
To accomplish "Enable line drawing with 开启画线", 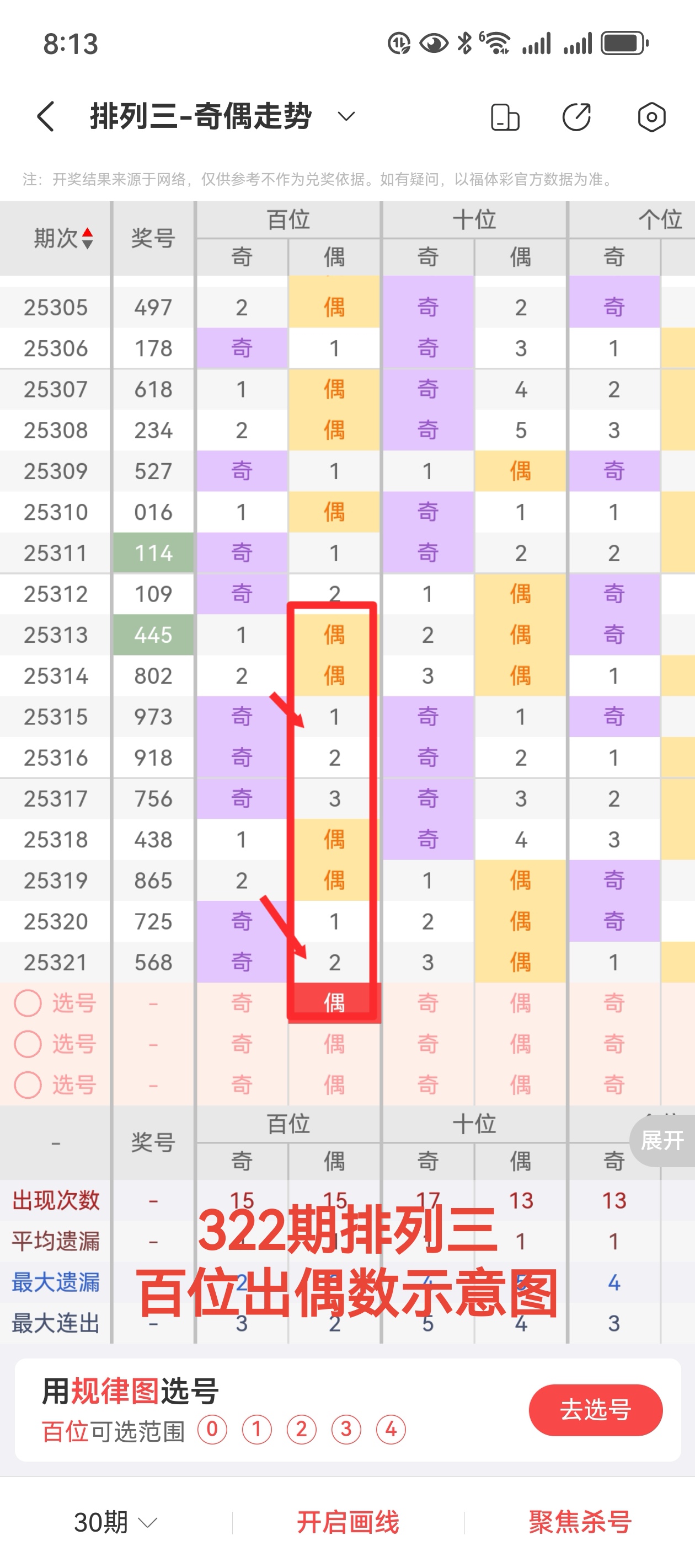I will [x=348, y=1522].
